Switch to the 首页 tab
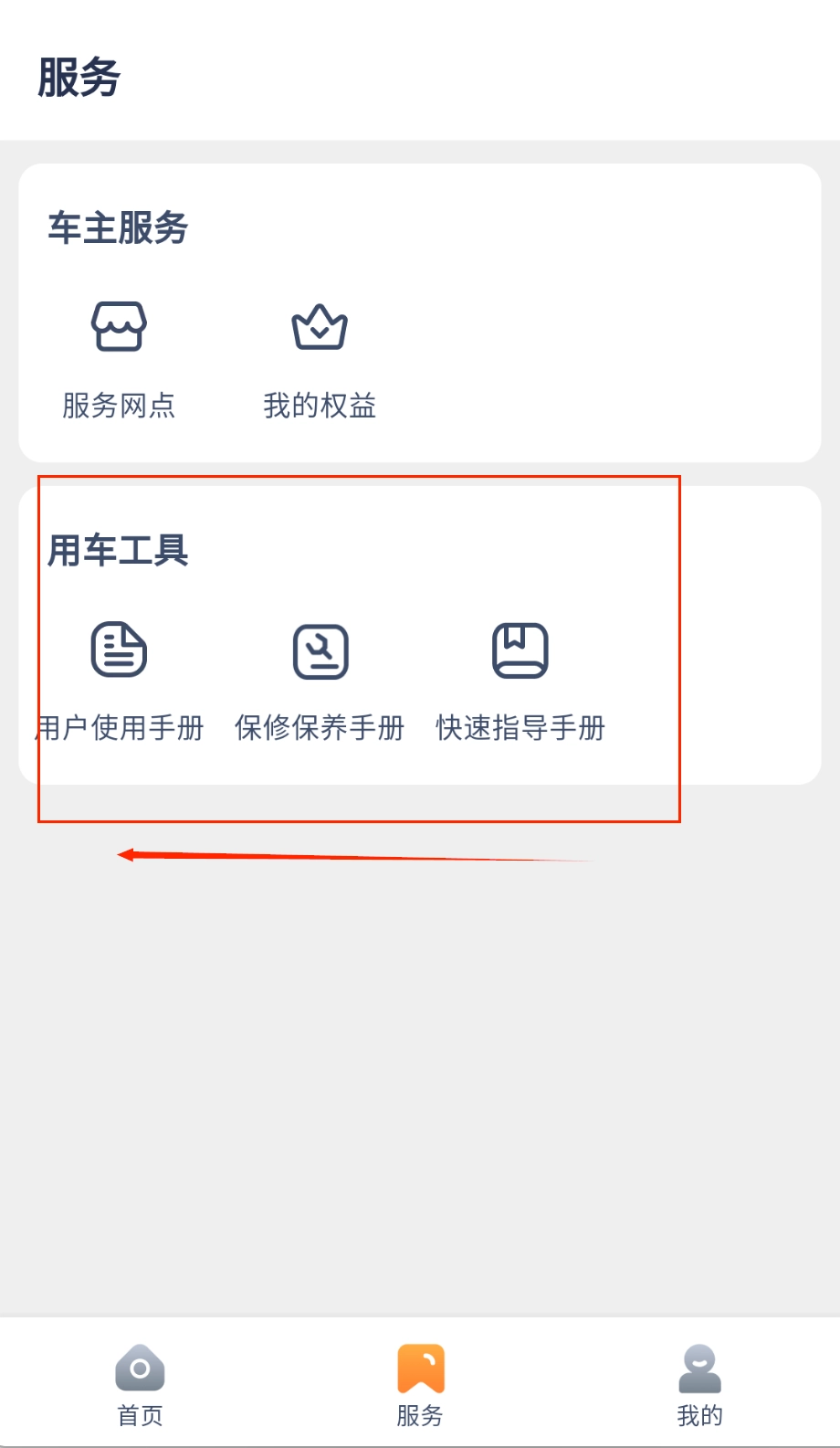Image resolution: width=840 pixels, height=1448 pixels. tap(140, 1385)
